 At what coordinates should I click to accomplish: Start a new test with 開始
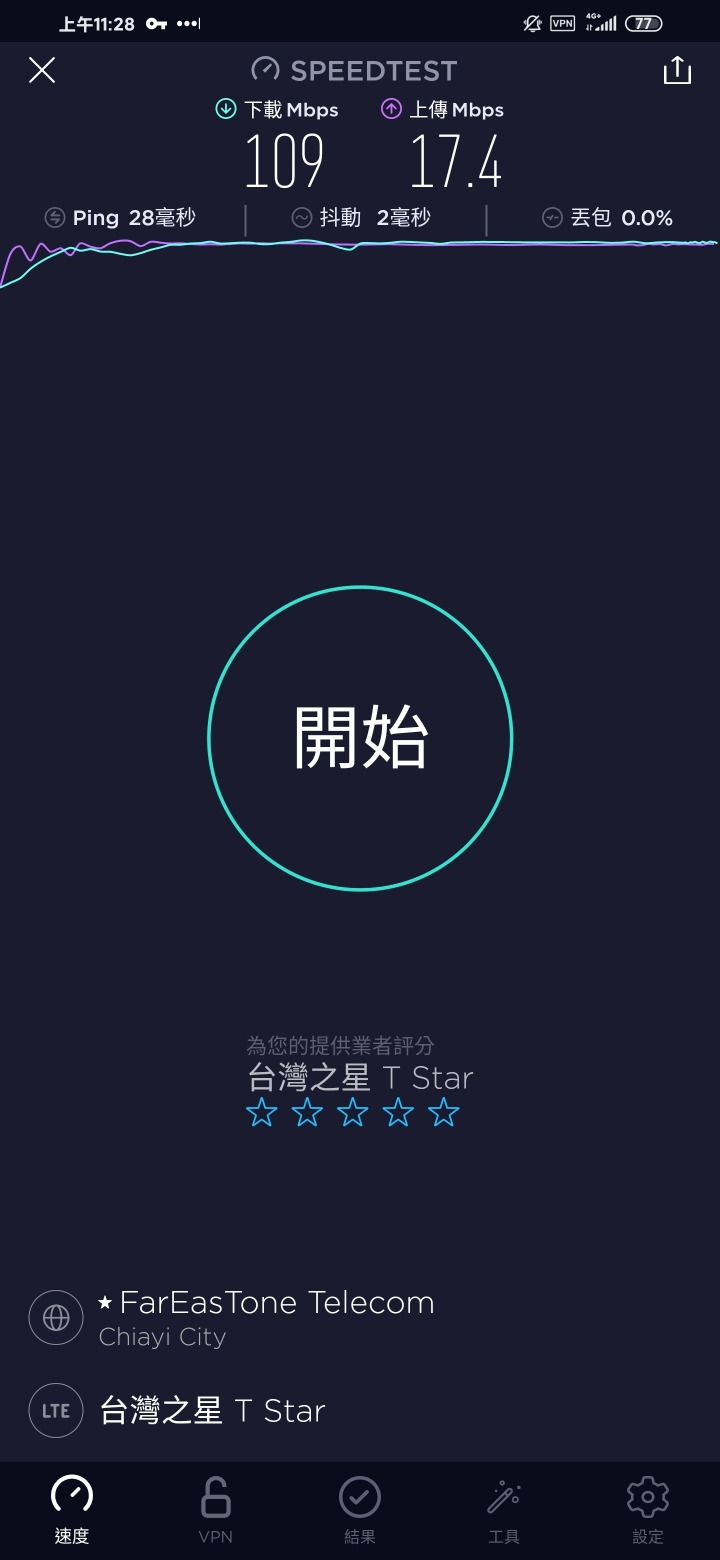(x=360, y=738)
